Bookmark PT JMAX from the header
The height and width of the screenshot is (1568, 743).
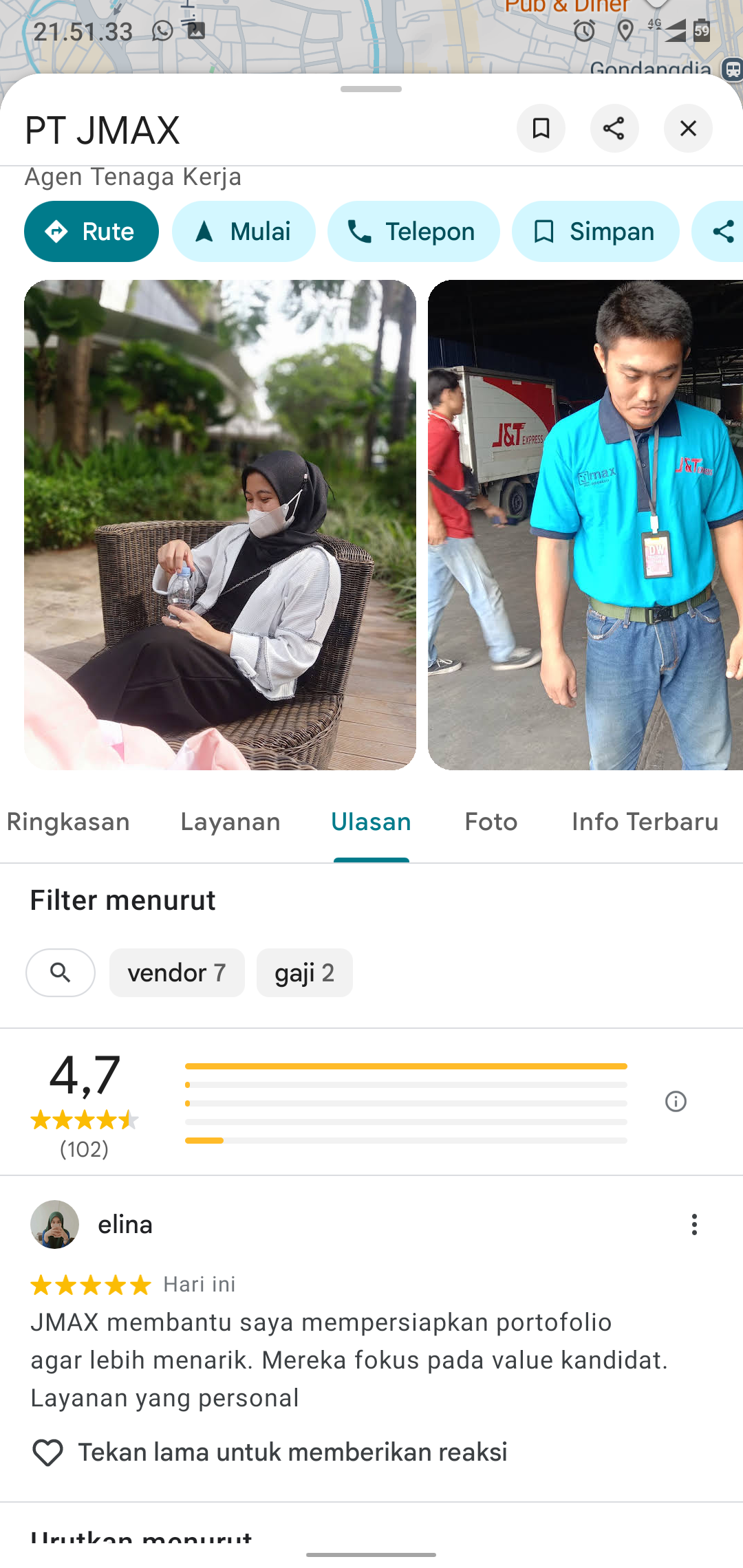point(541,129)
